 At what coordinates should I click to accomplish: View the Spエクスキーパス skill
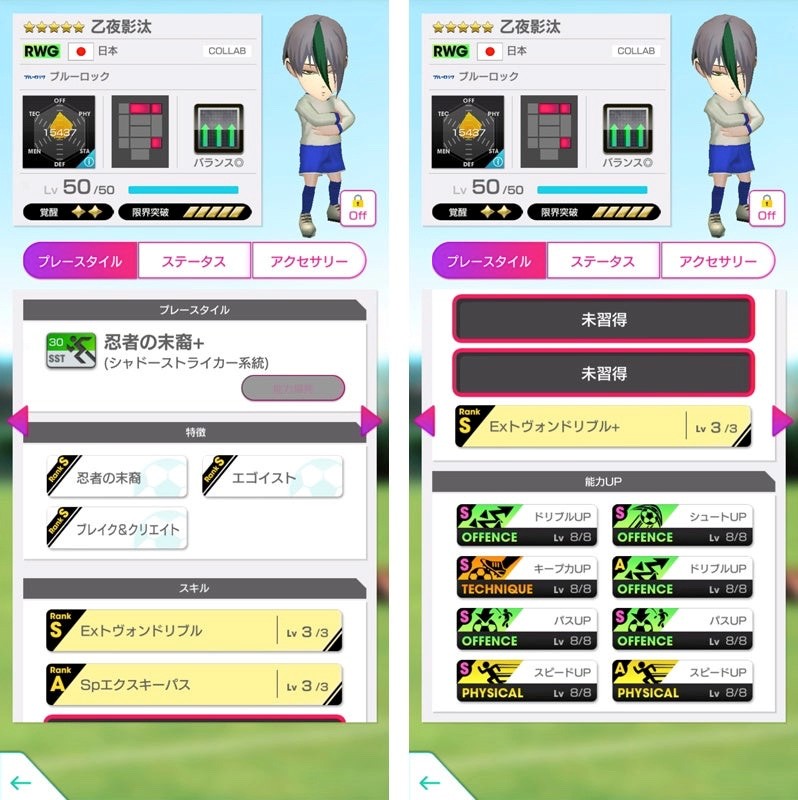(194, 685)
